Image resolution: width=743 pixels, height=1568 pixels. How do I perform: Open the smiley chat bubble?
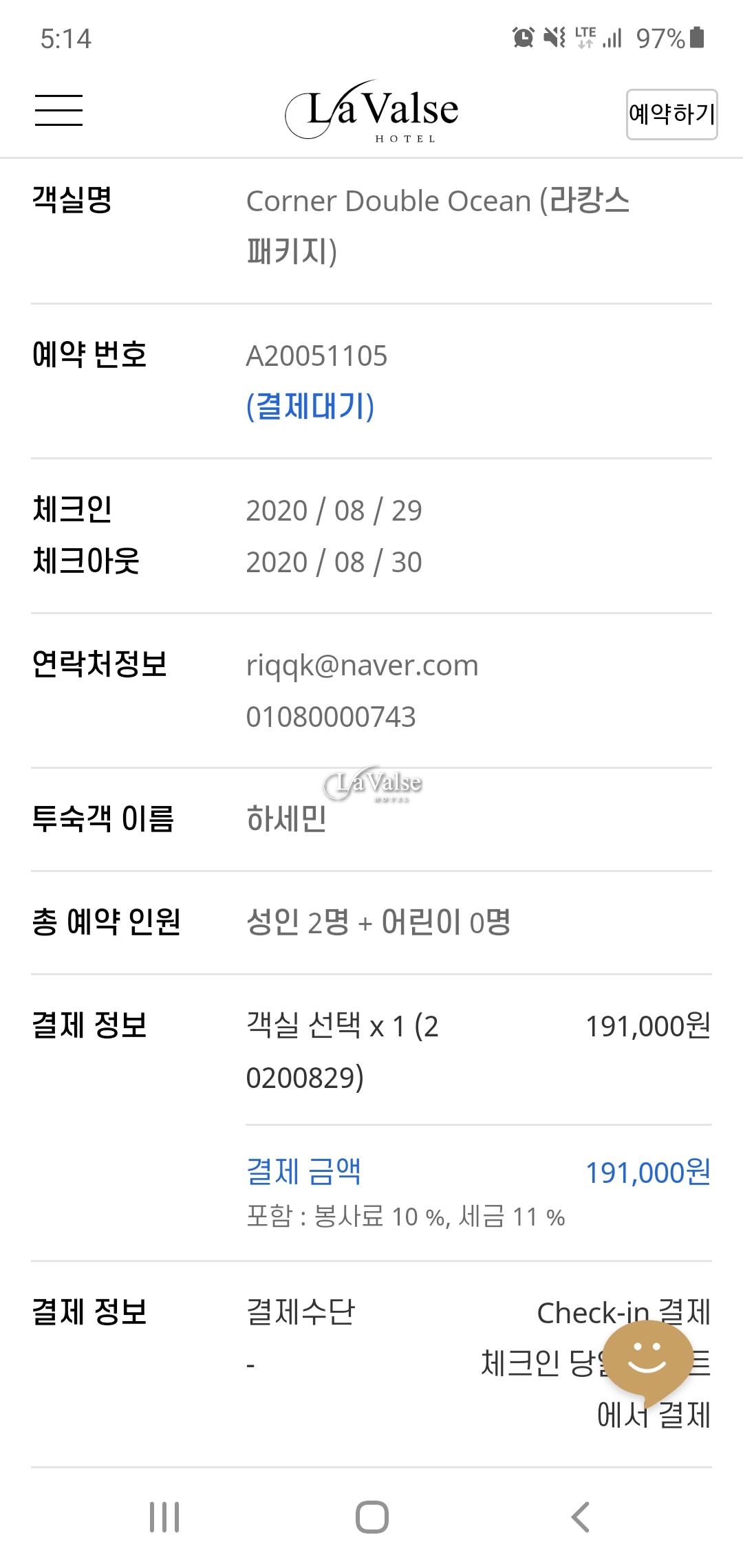pyautogui.click(x=647, y=1362)
